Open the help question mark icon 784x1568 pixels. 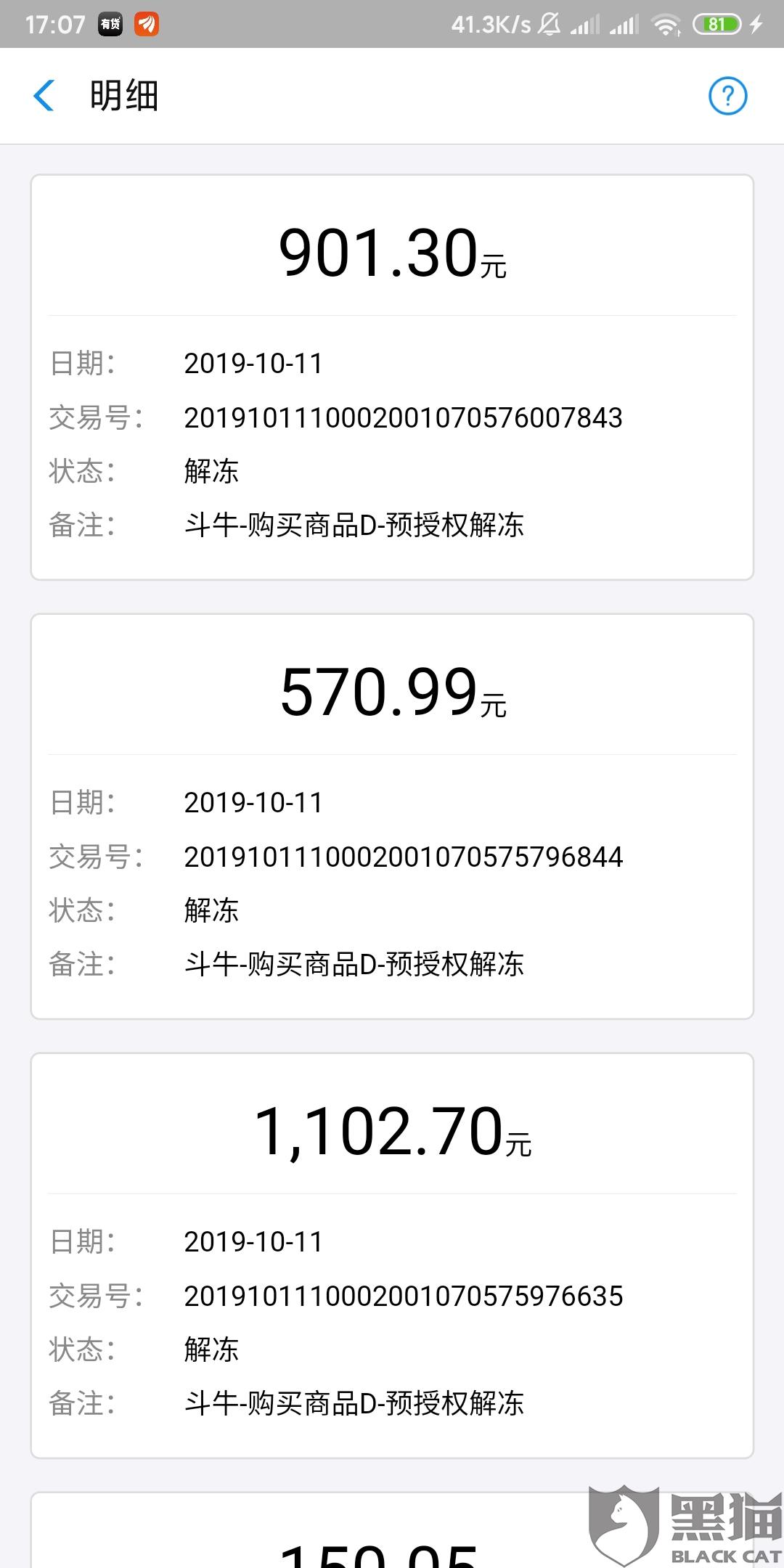(727, 96)
